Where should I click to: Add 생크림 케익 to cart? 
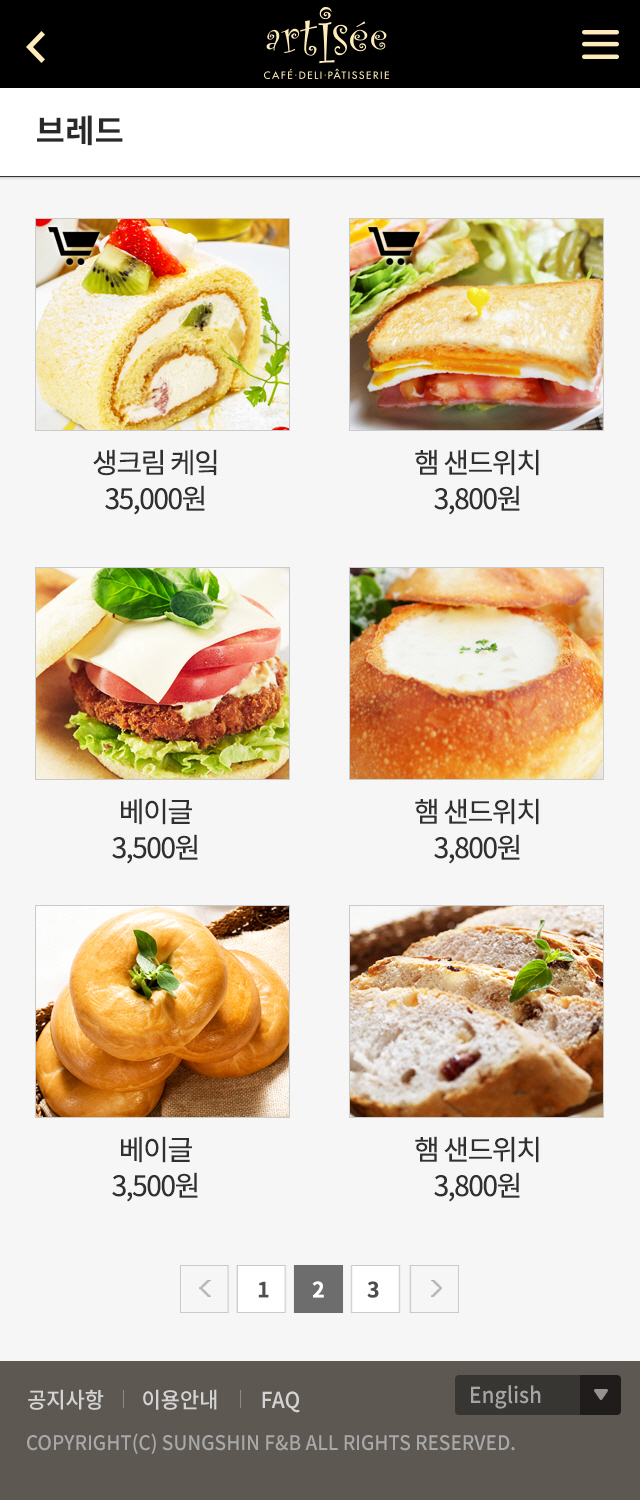tap(73, 245)
